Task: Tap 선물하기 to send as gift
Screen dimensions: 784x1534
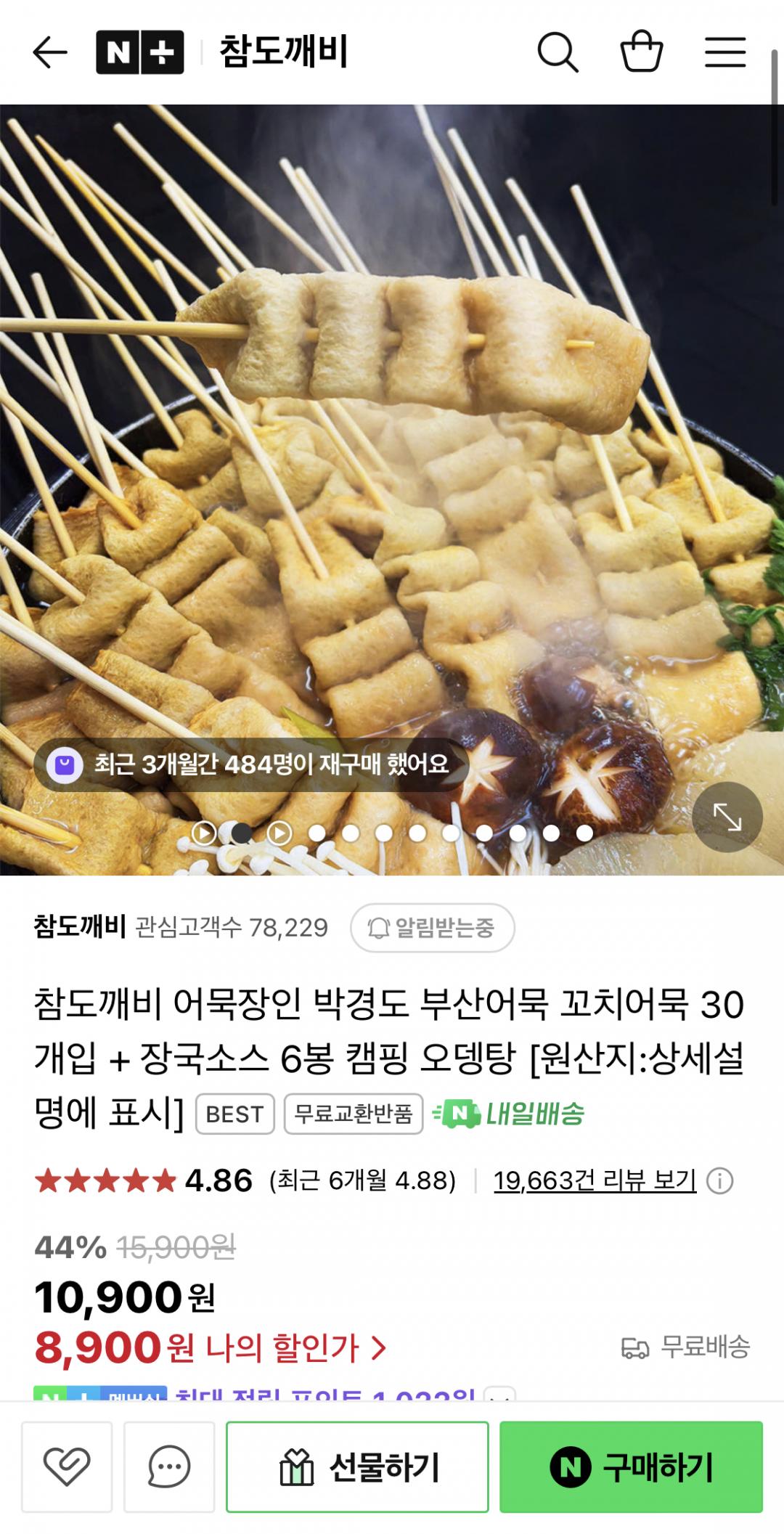Action: click(357, 1466)
